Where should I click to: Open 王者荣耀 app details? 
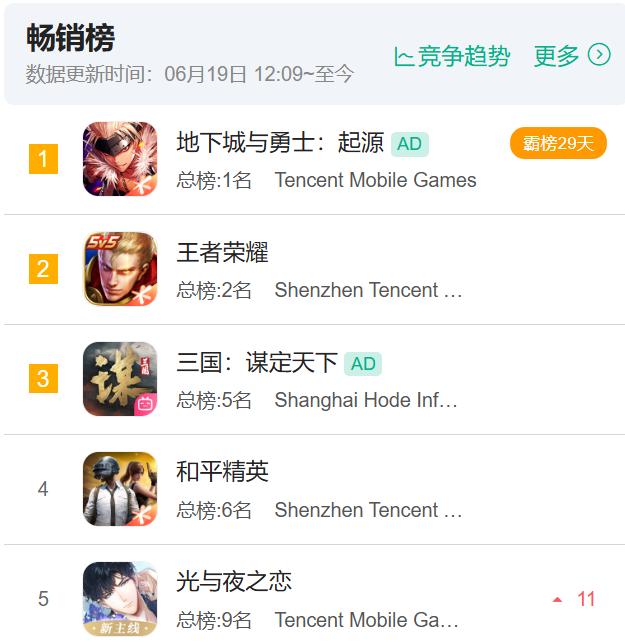coord(222,252)
